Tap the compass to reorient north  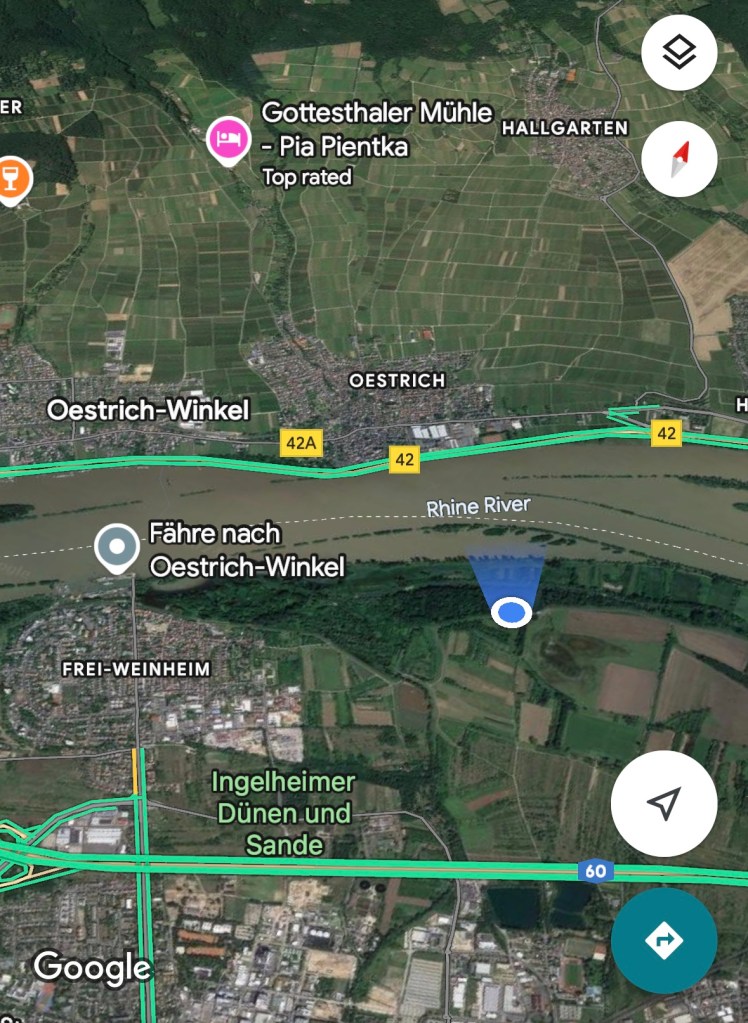tap(679, 158)
